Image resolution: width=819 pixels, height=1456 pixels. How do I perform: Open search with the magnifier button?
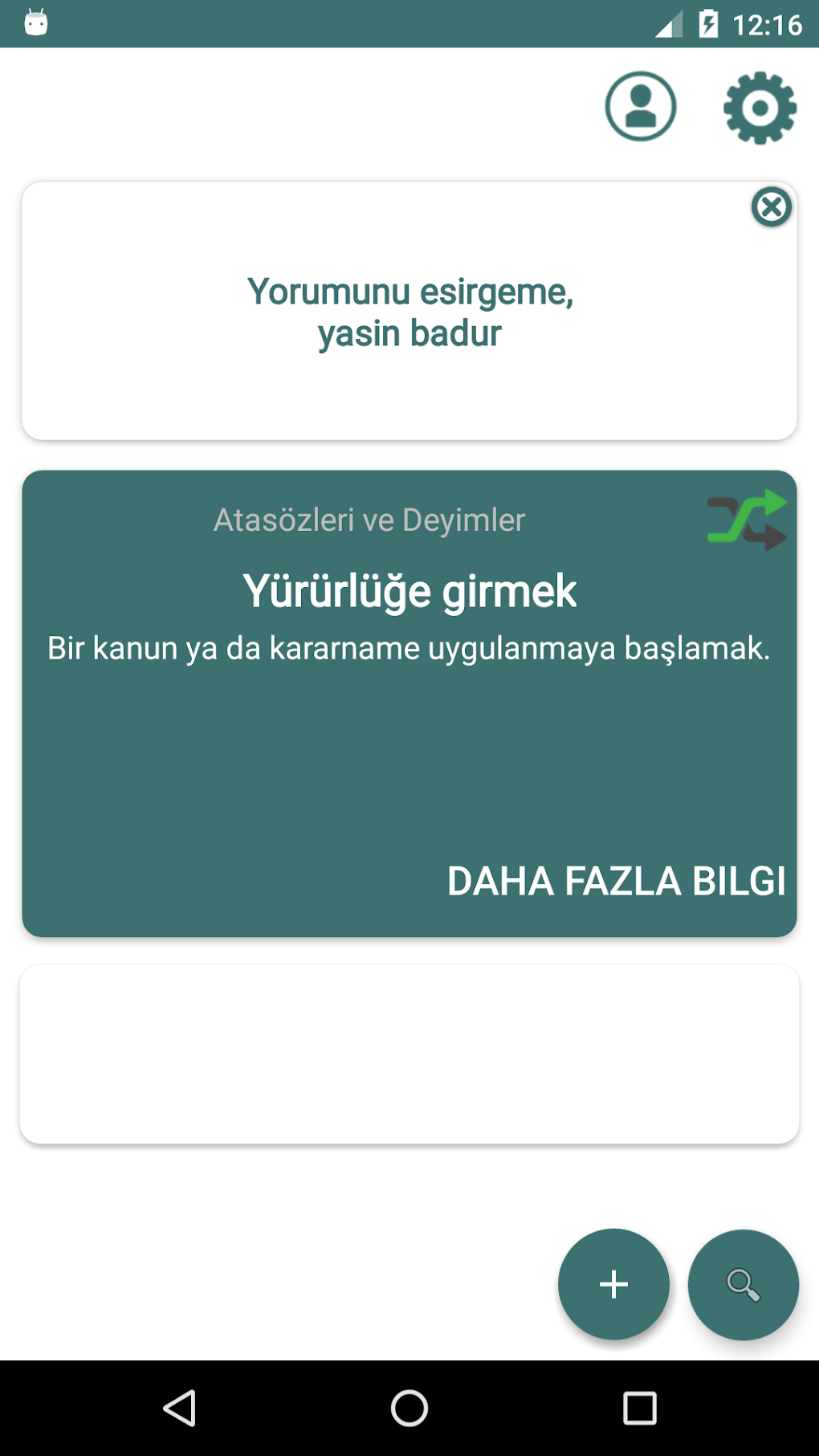pos(743,1284)
